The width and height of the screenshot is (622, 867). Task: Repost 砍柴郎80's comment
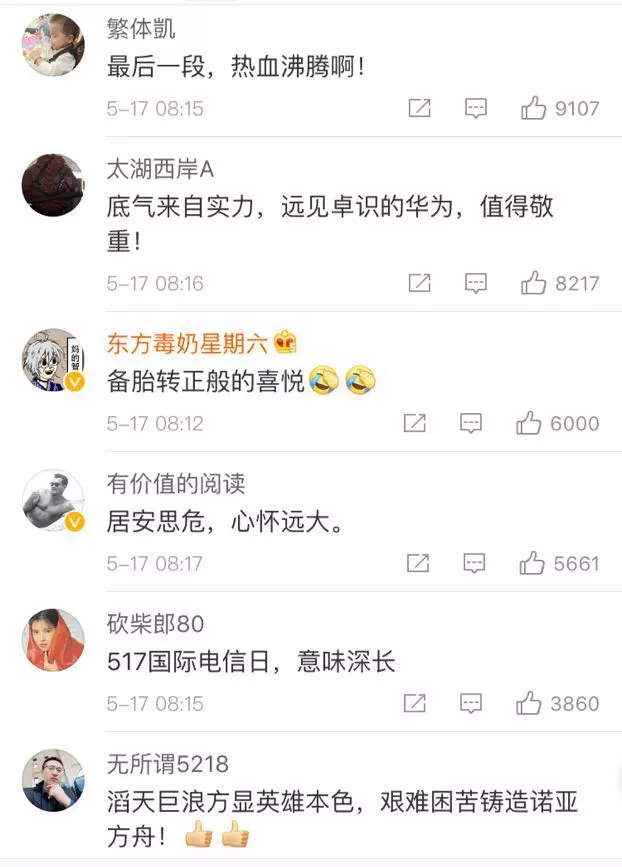[x=415, y=703]
